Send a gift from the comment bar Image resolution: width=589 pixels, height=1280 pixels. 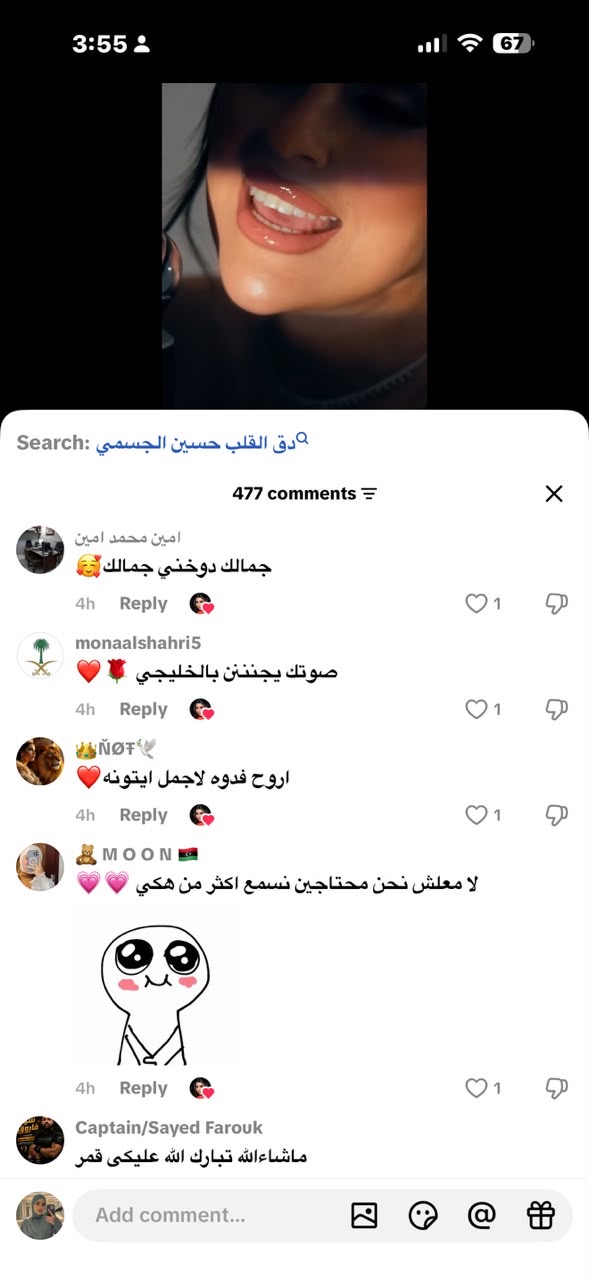(x=541, y=1215)
